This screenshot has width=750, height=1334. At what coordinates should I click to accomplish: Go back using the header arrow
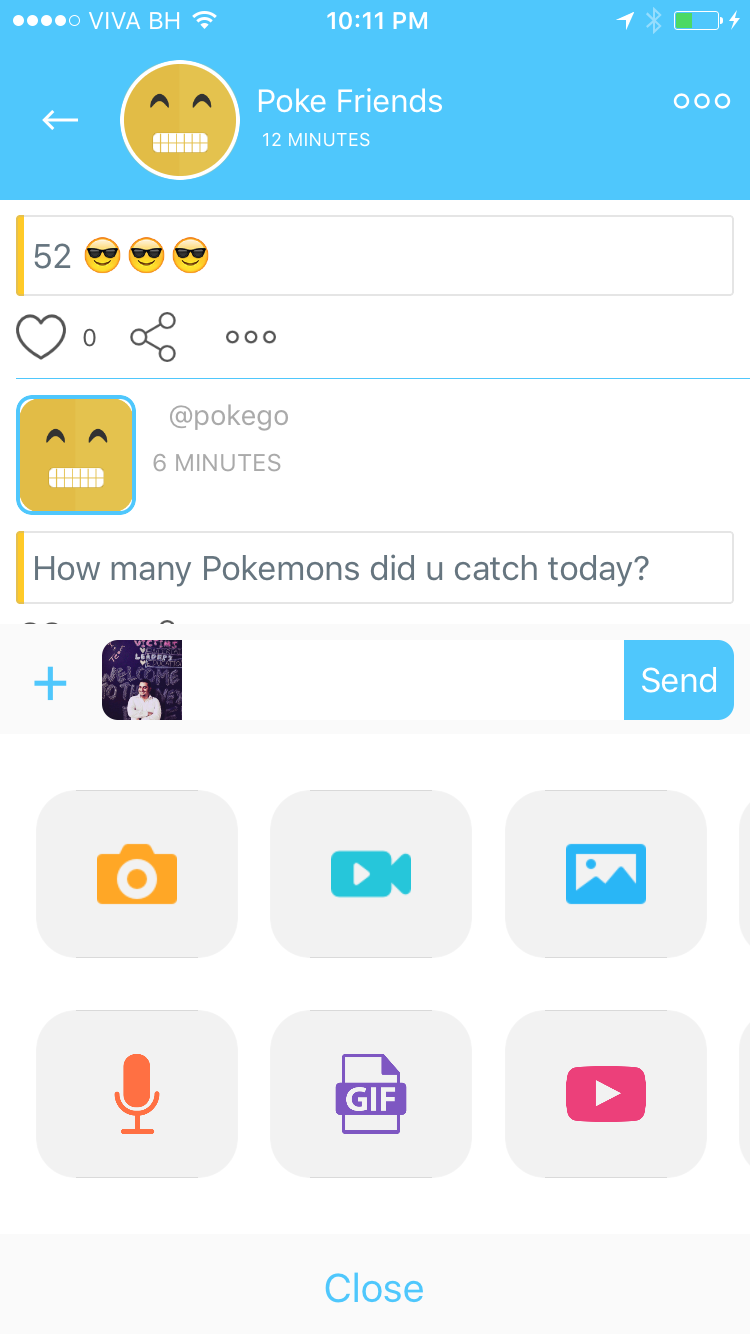[60, 120]
